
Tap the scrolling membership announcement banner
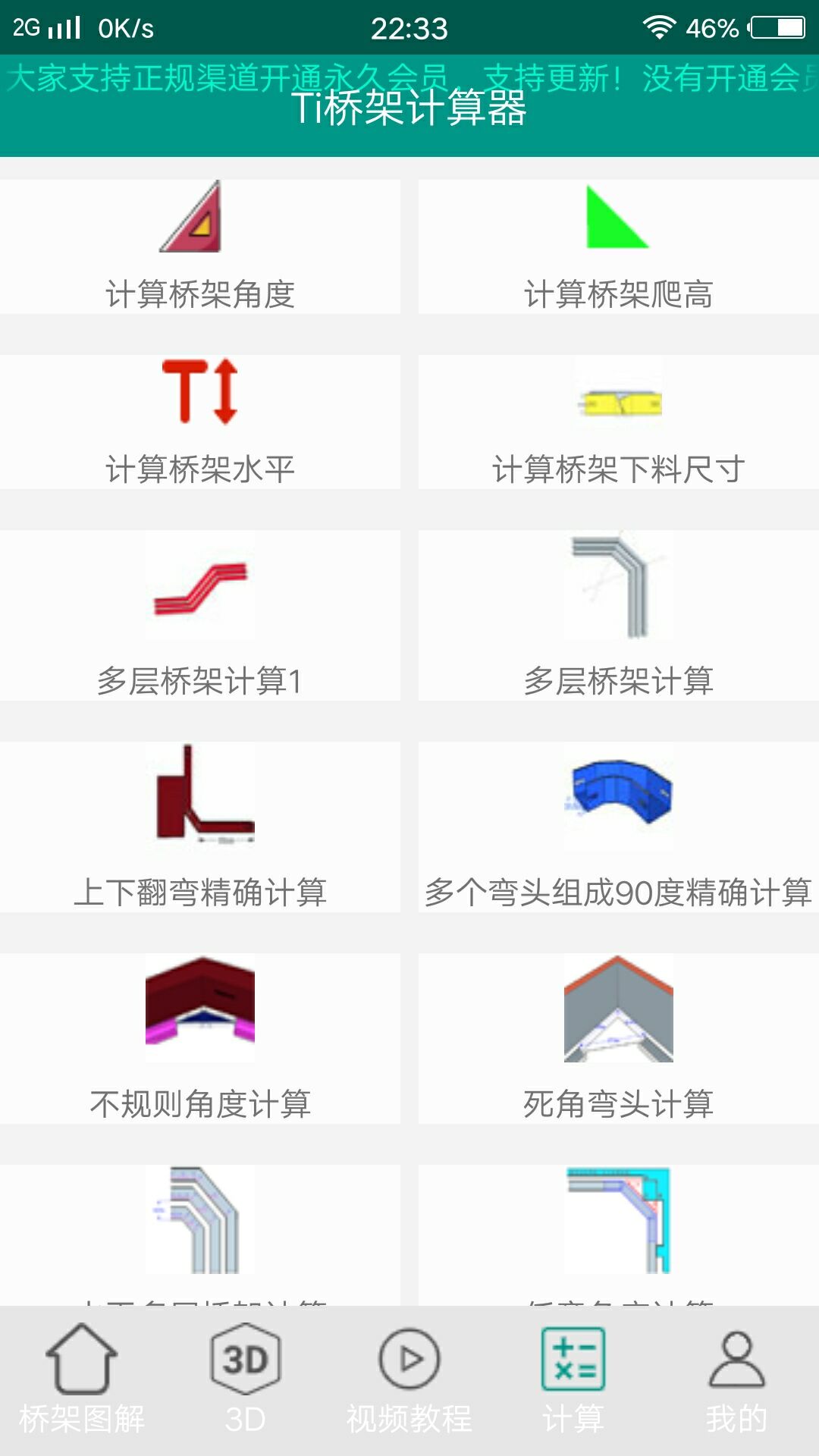click(x=409, y=80)
